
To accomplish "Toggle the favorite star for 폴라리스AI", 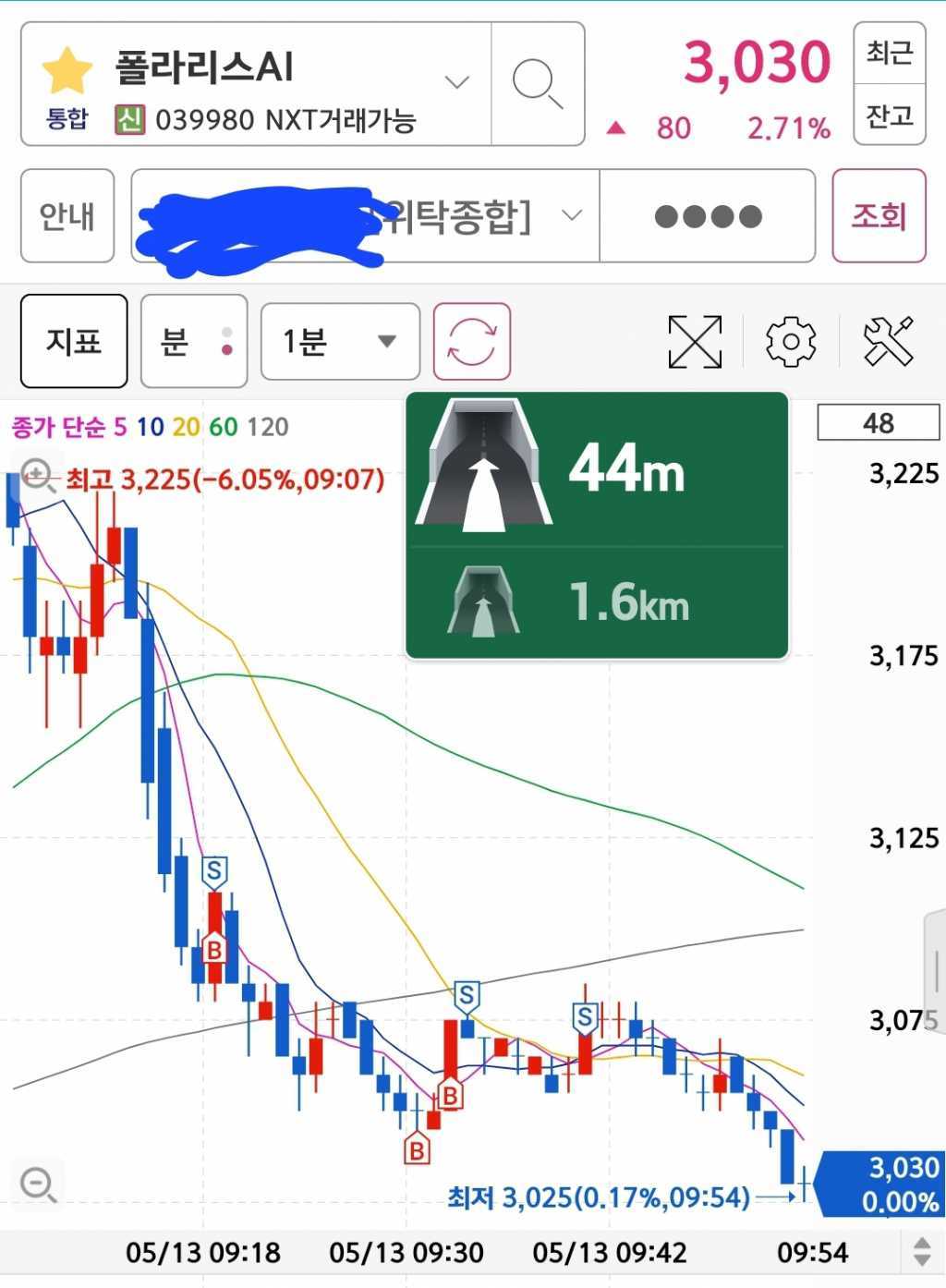I will click(67, 71).
